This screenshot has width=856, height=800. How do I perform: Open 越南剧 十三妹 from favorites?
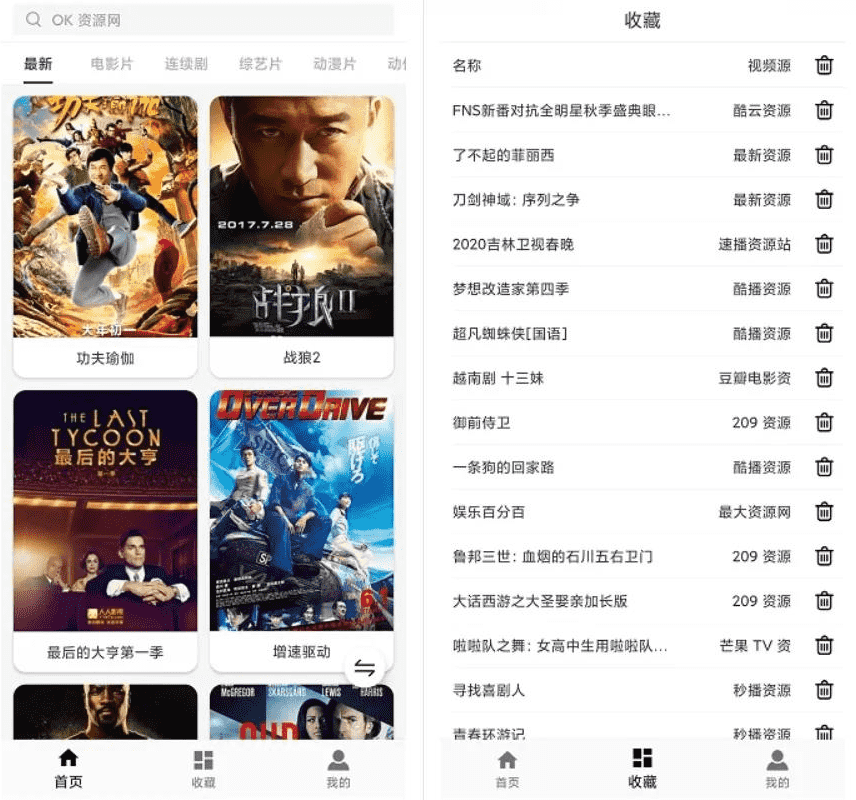(x=498, y=378)
